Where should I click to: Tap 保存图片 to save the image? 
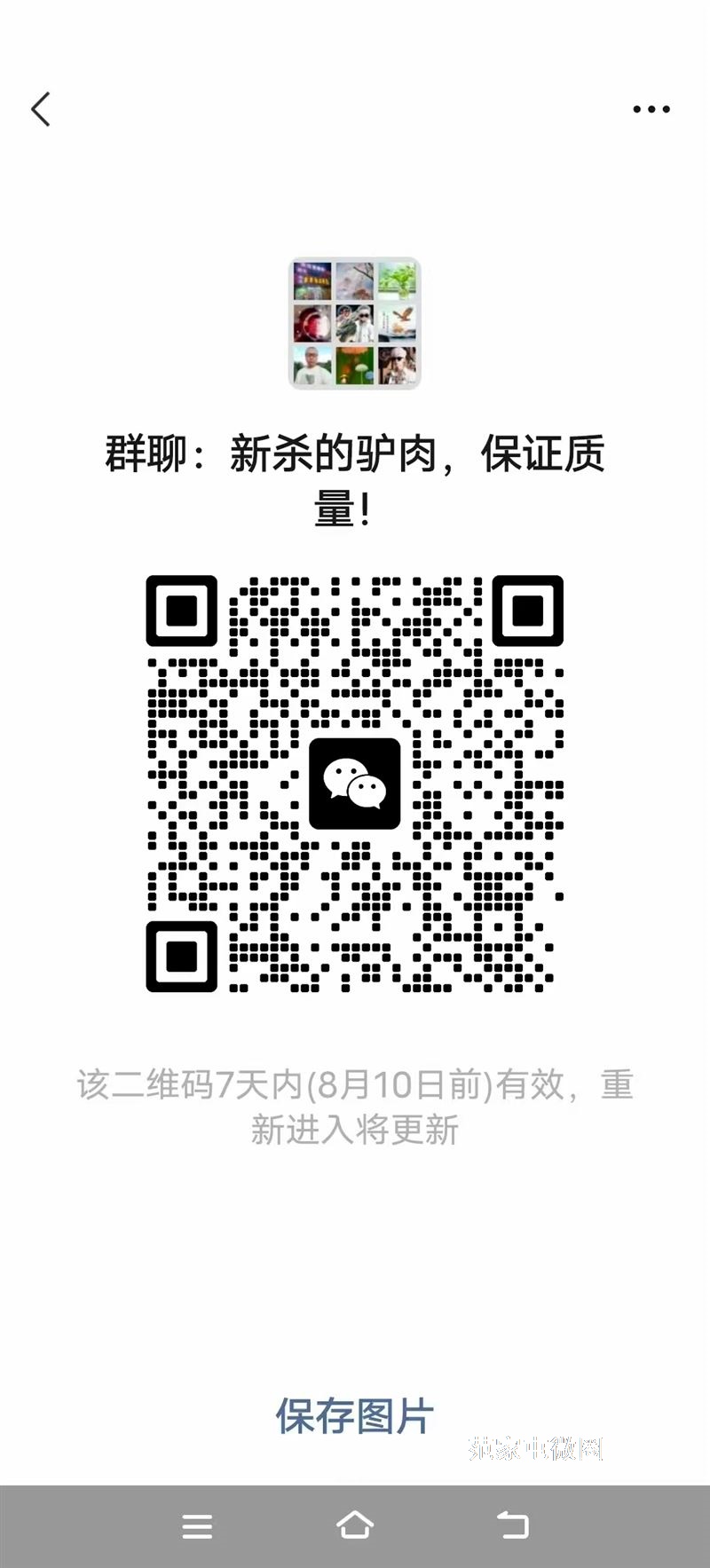pos(355,1415)
